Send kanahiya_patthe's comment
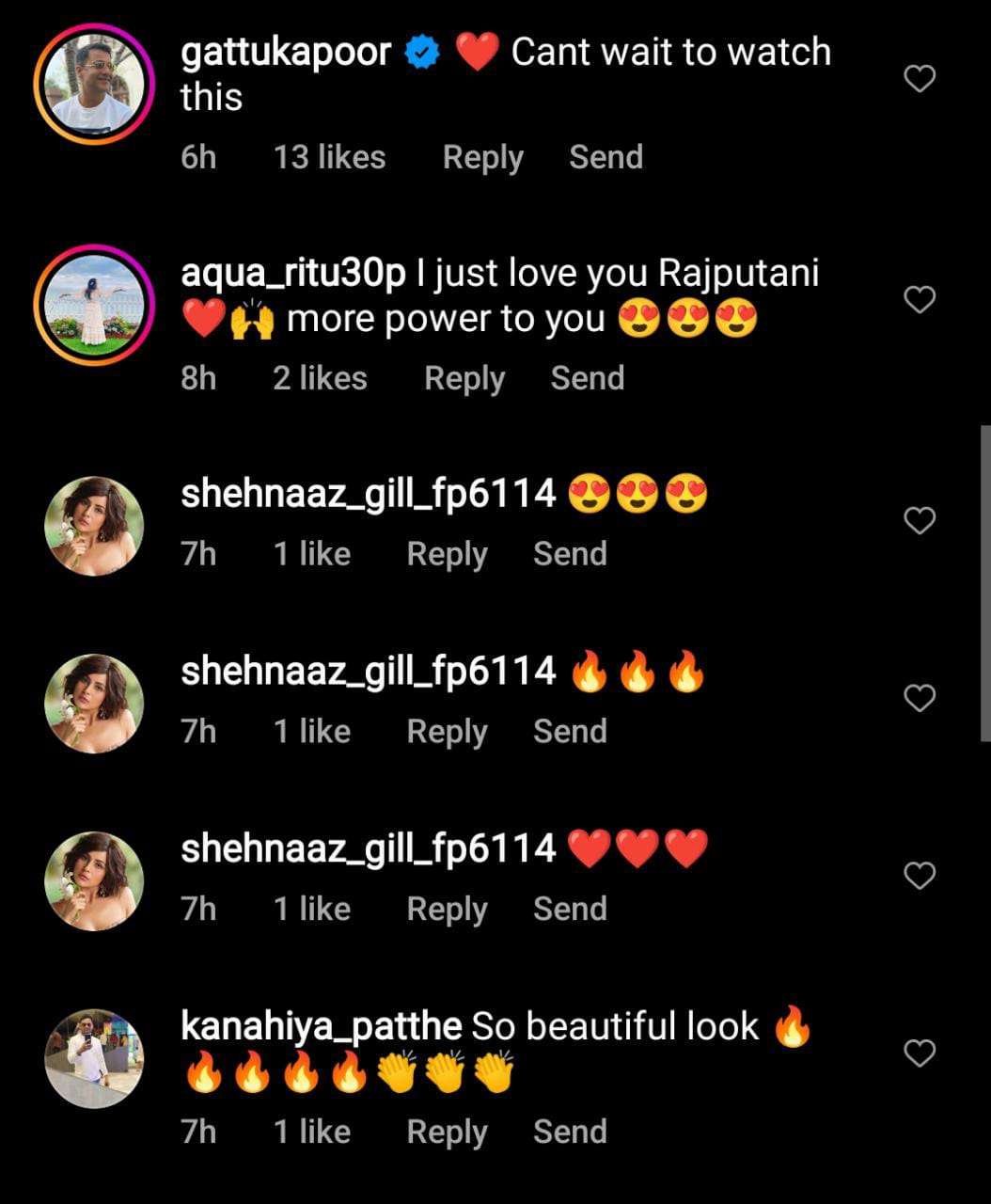This screenshot has height=1204, width=991. tap(570, 1132)
